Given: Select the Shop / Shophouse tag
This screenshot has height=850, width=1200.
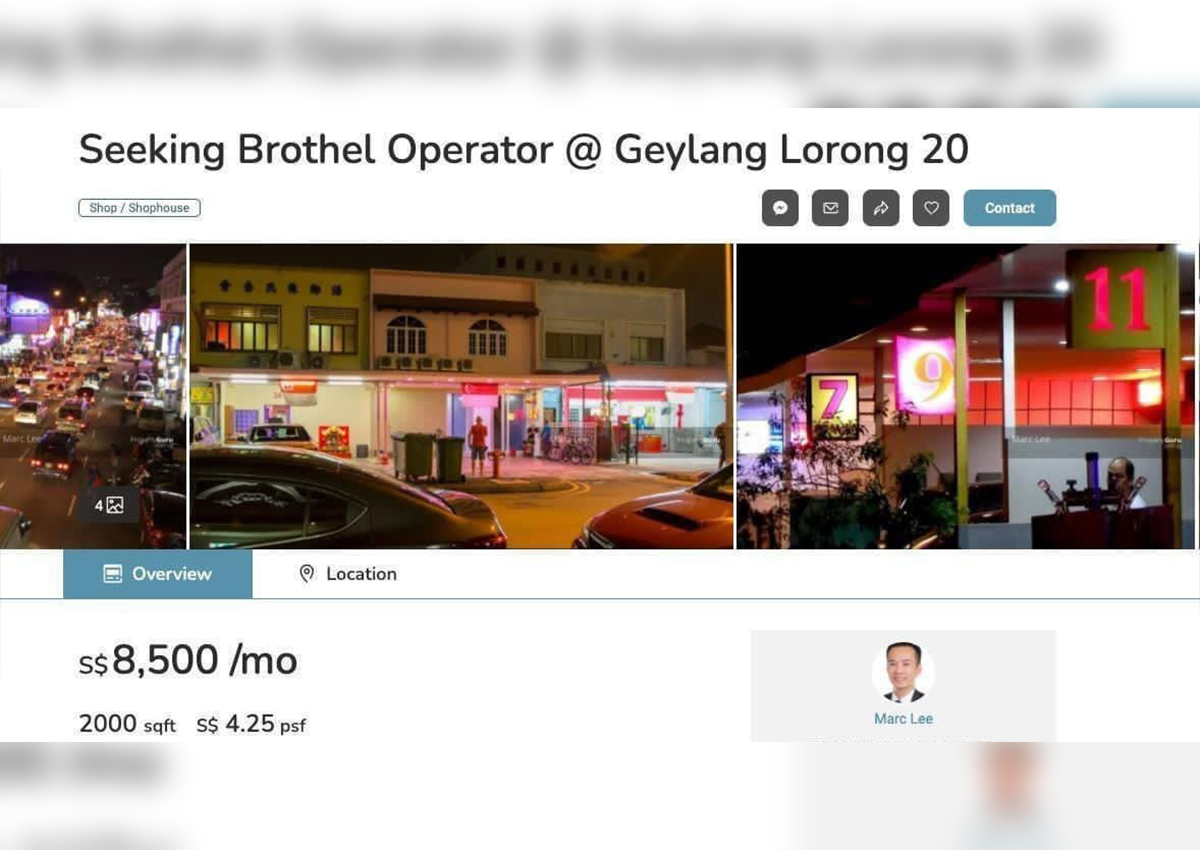Looking at the screenshot, I should point(139,208).
